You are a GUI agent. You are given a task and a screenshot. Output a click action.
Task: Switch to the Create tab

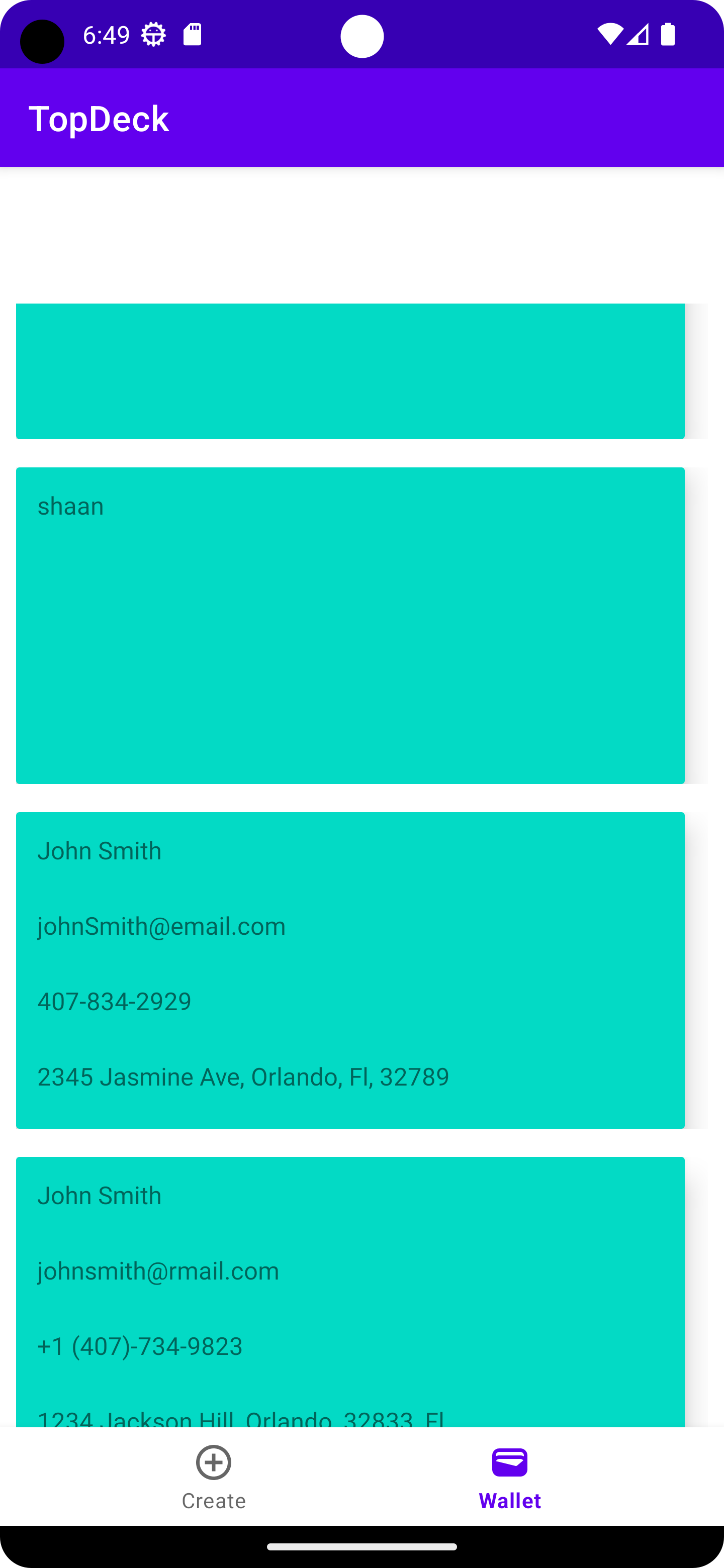(x=213, y=1477)
